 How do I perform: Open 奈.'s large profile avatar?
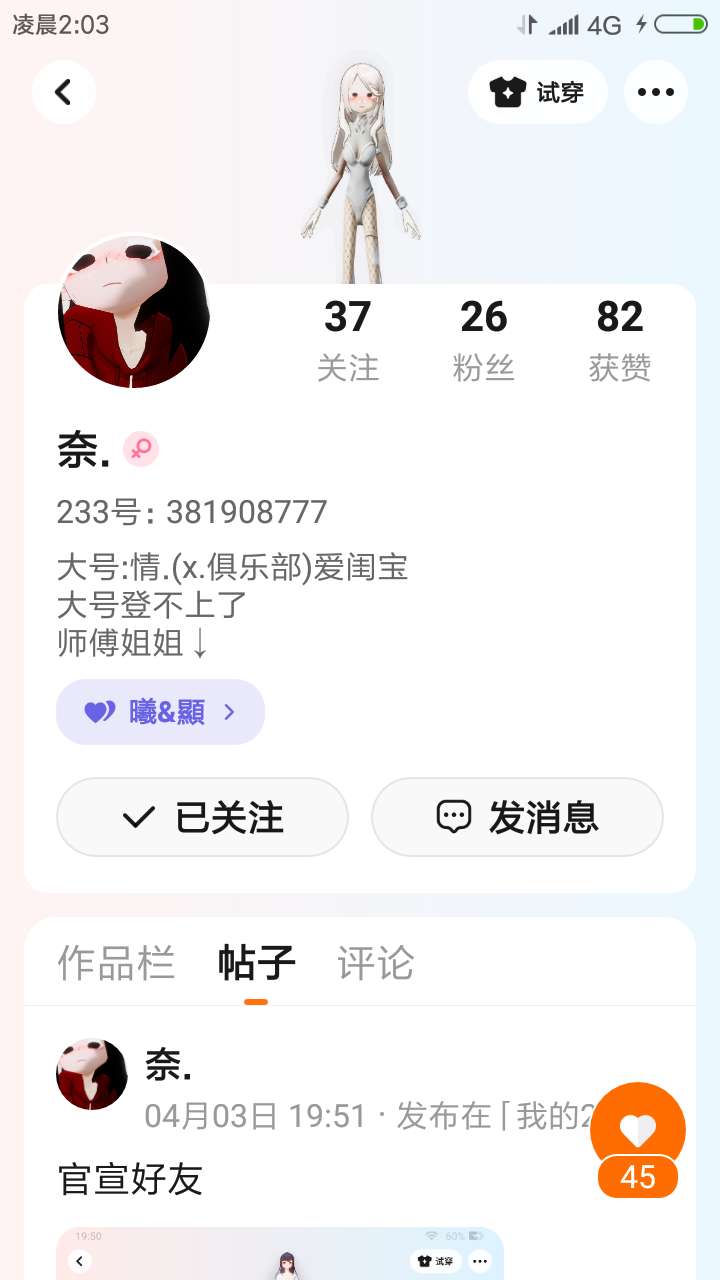point(134,312)
